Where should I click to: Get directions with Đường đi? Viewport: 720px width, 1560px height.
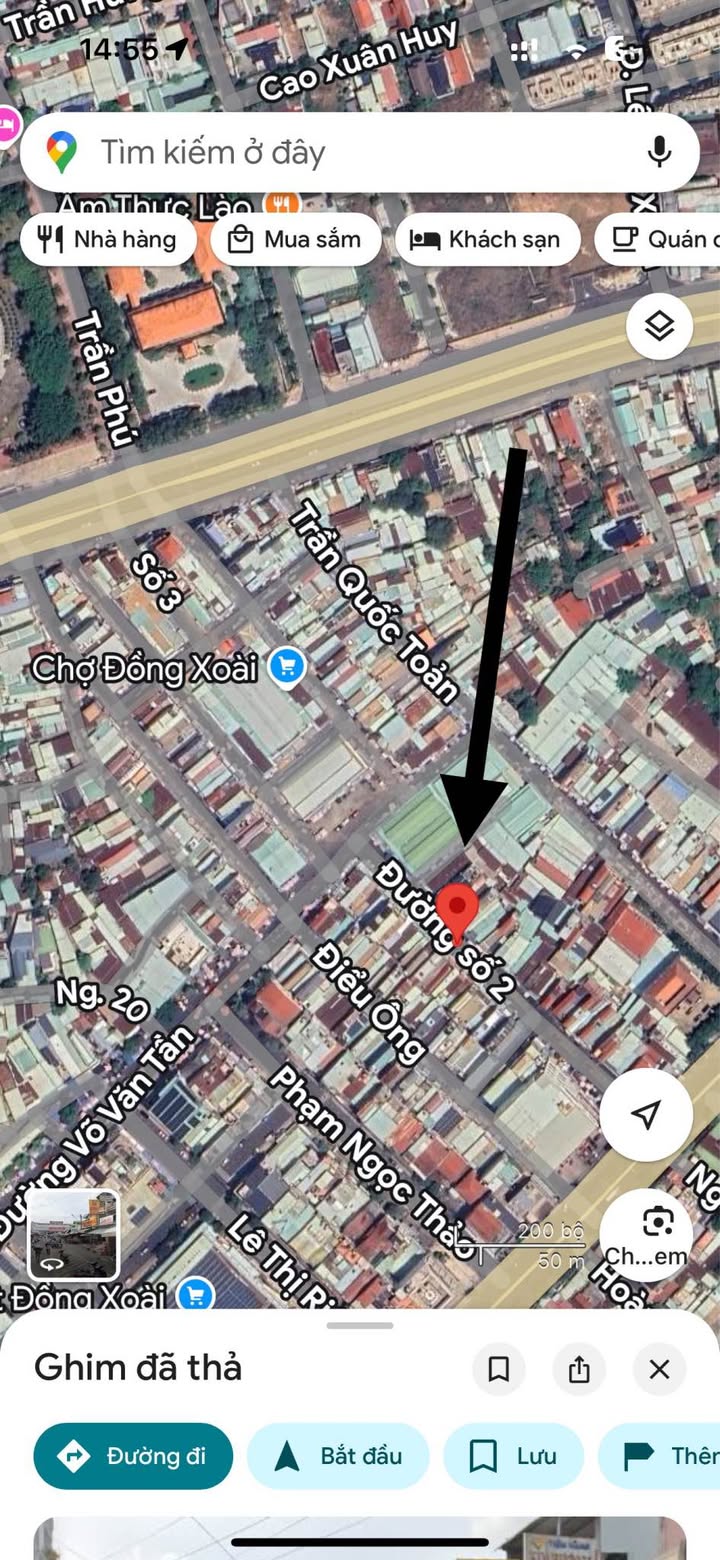click(x=133, y=1456)
